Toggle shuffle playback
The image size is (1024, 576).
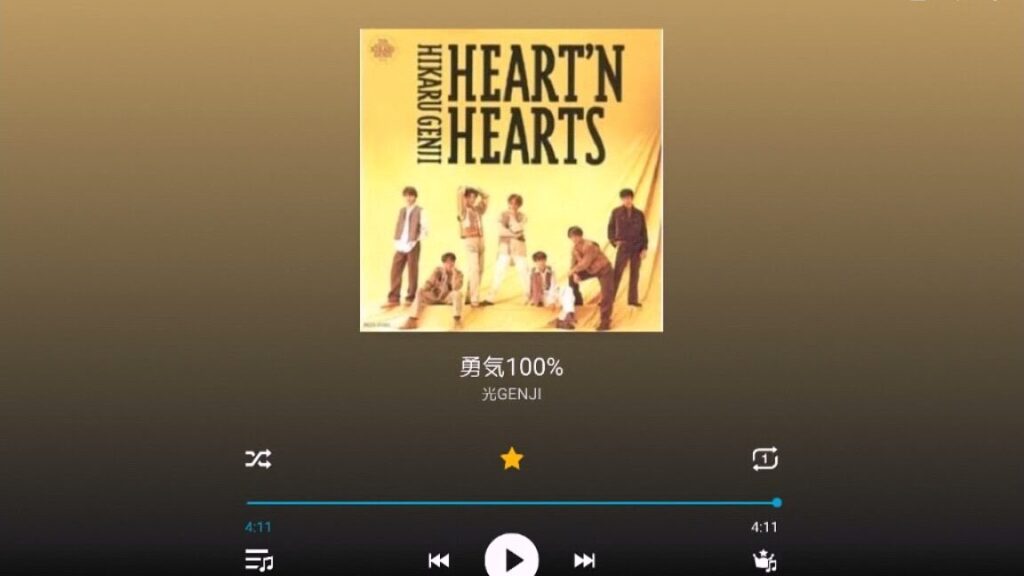tap(258, 459)
